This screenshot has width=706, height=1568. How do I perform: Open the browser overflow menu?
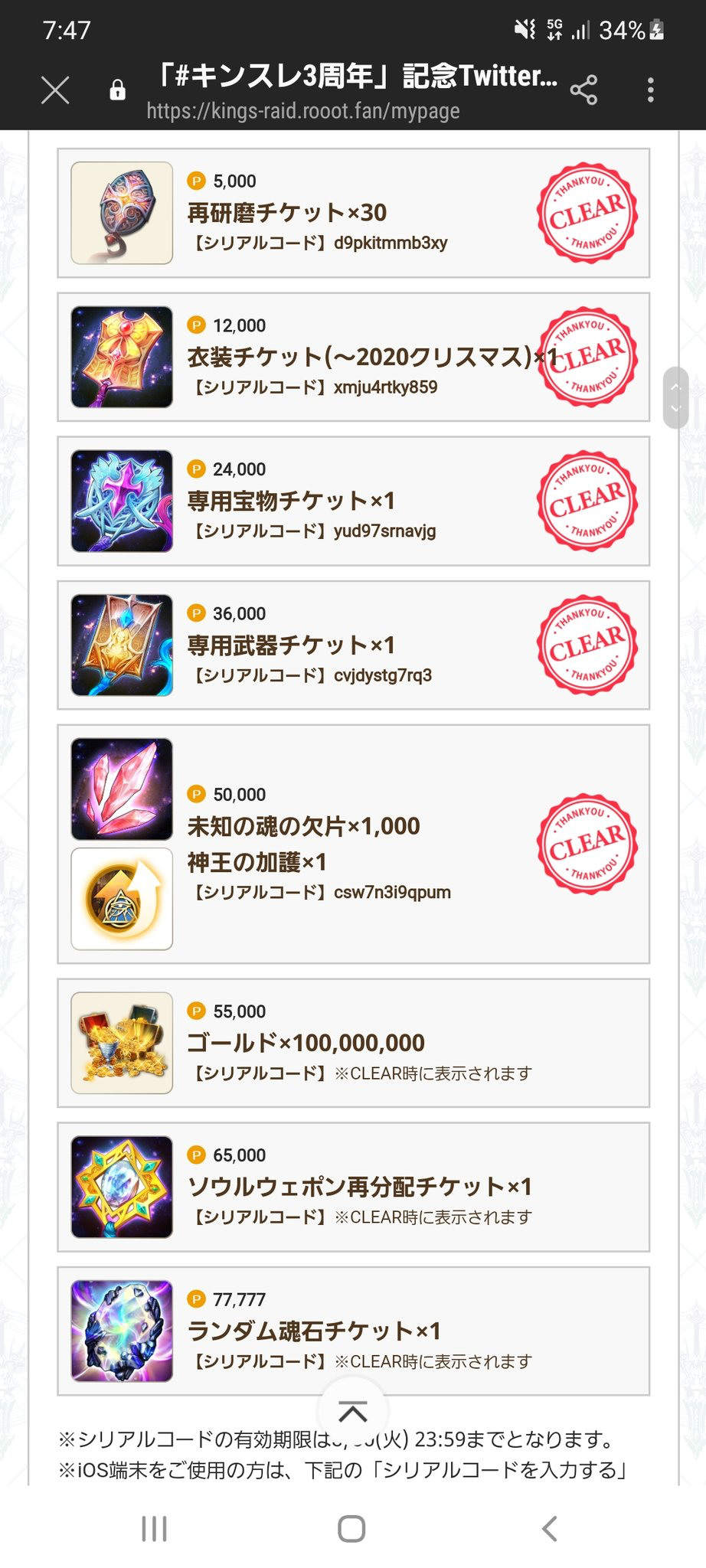pos(651,90)
